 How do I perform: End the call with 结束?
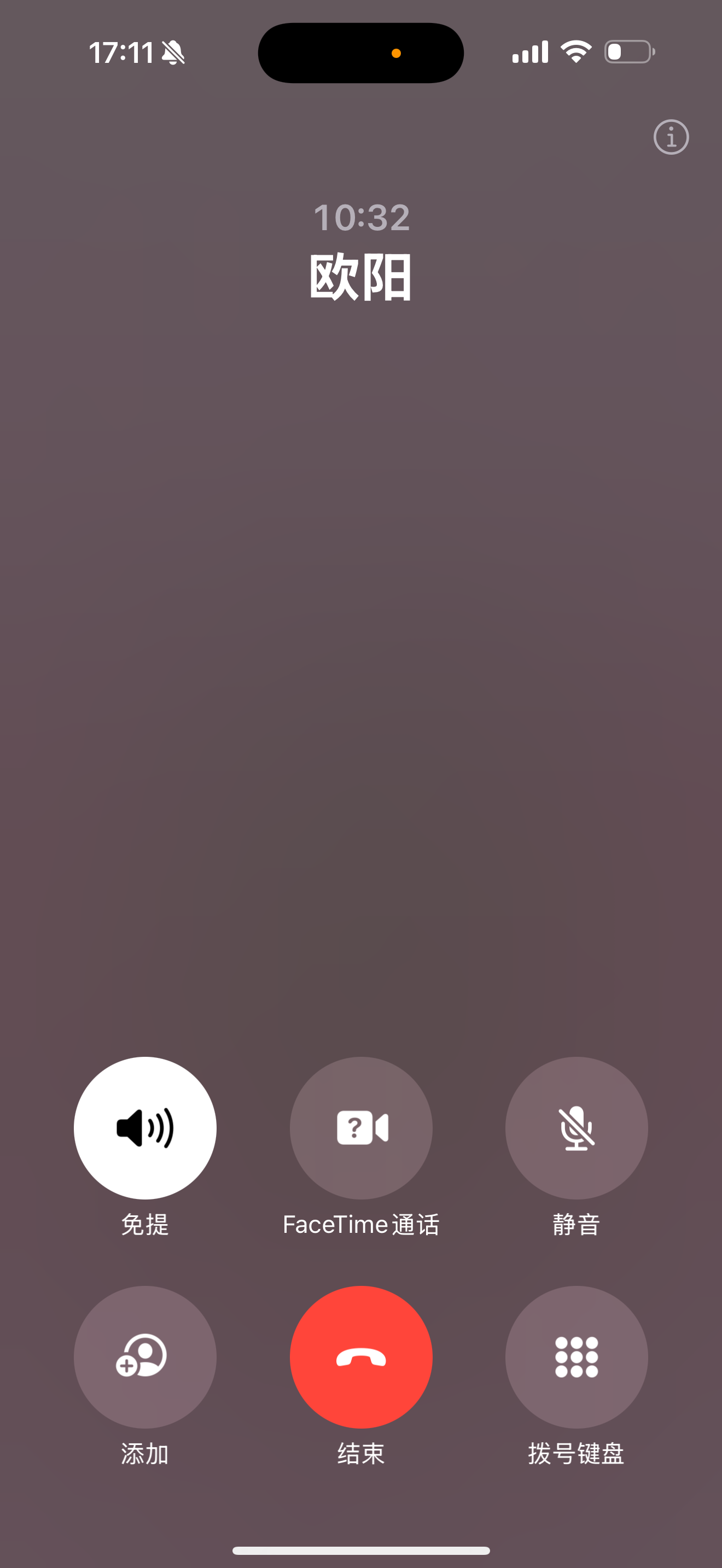point(361,1357)
